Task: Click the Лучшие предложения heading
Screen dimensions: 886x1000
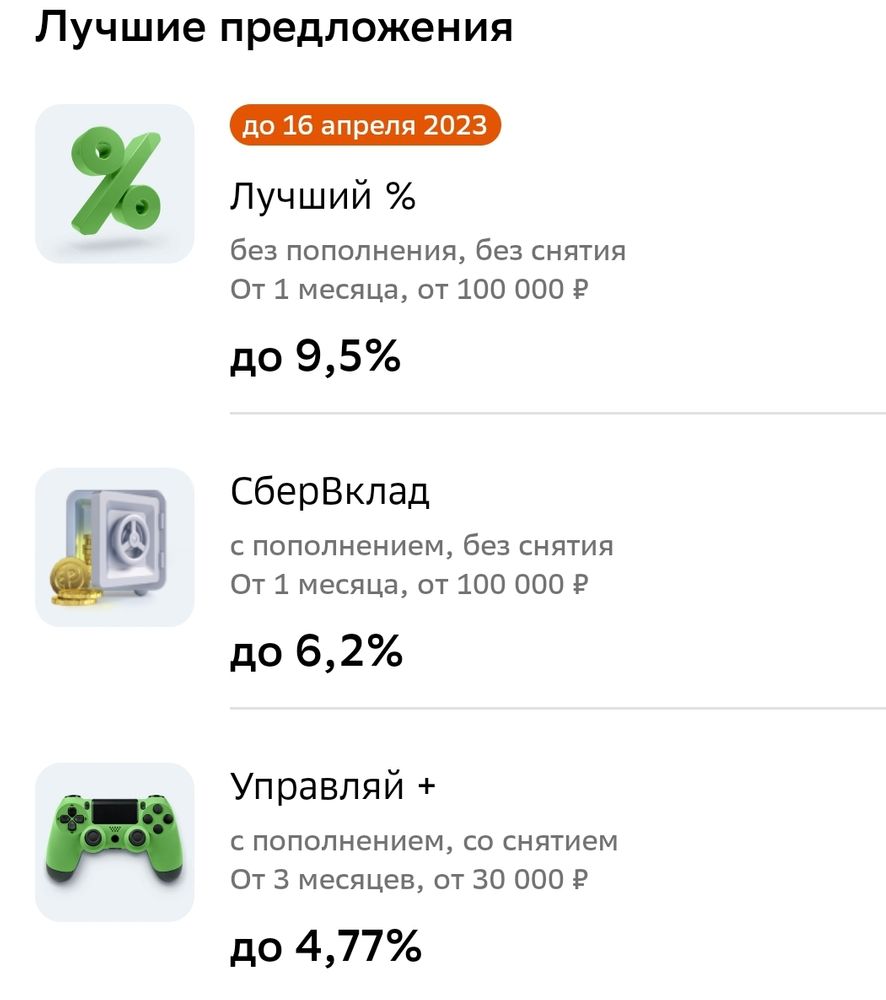Action: click(275, 27)
